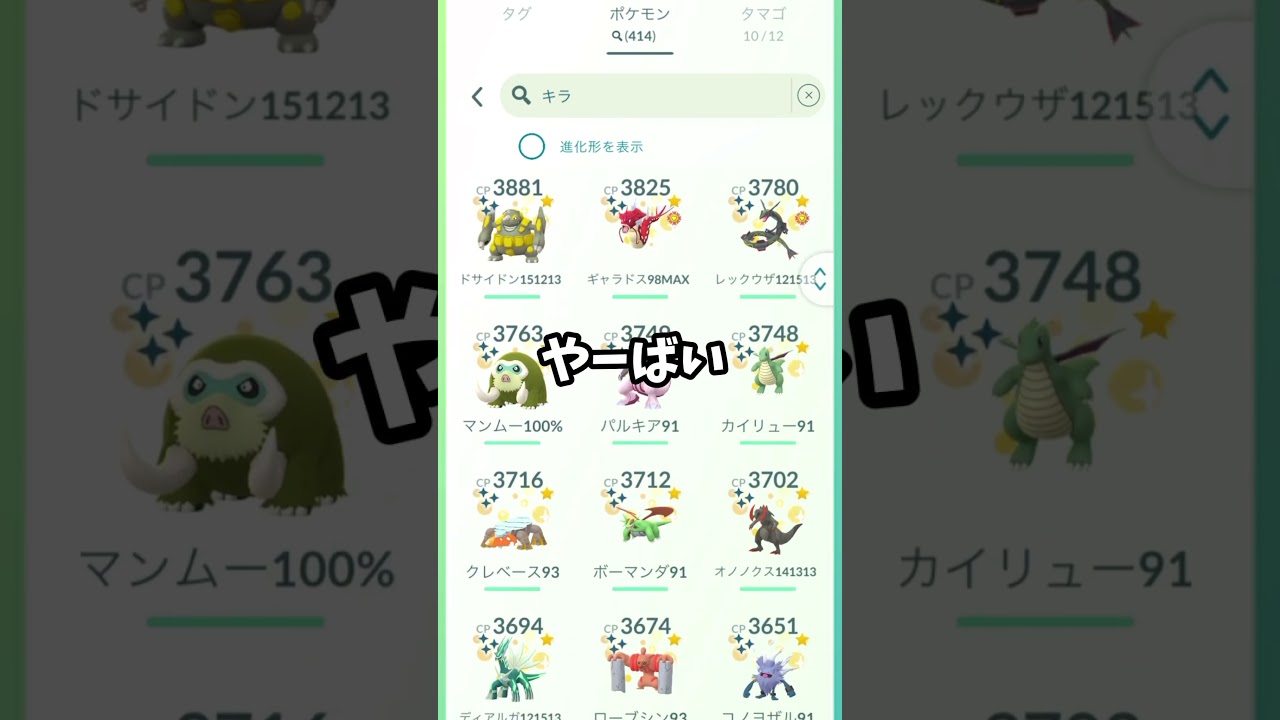Screen dimensions: 1280x720
Task: Enable 進化形を表示 option
Action: pyautogui.click(x=532, y=147)
